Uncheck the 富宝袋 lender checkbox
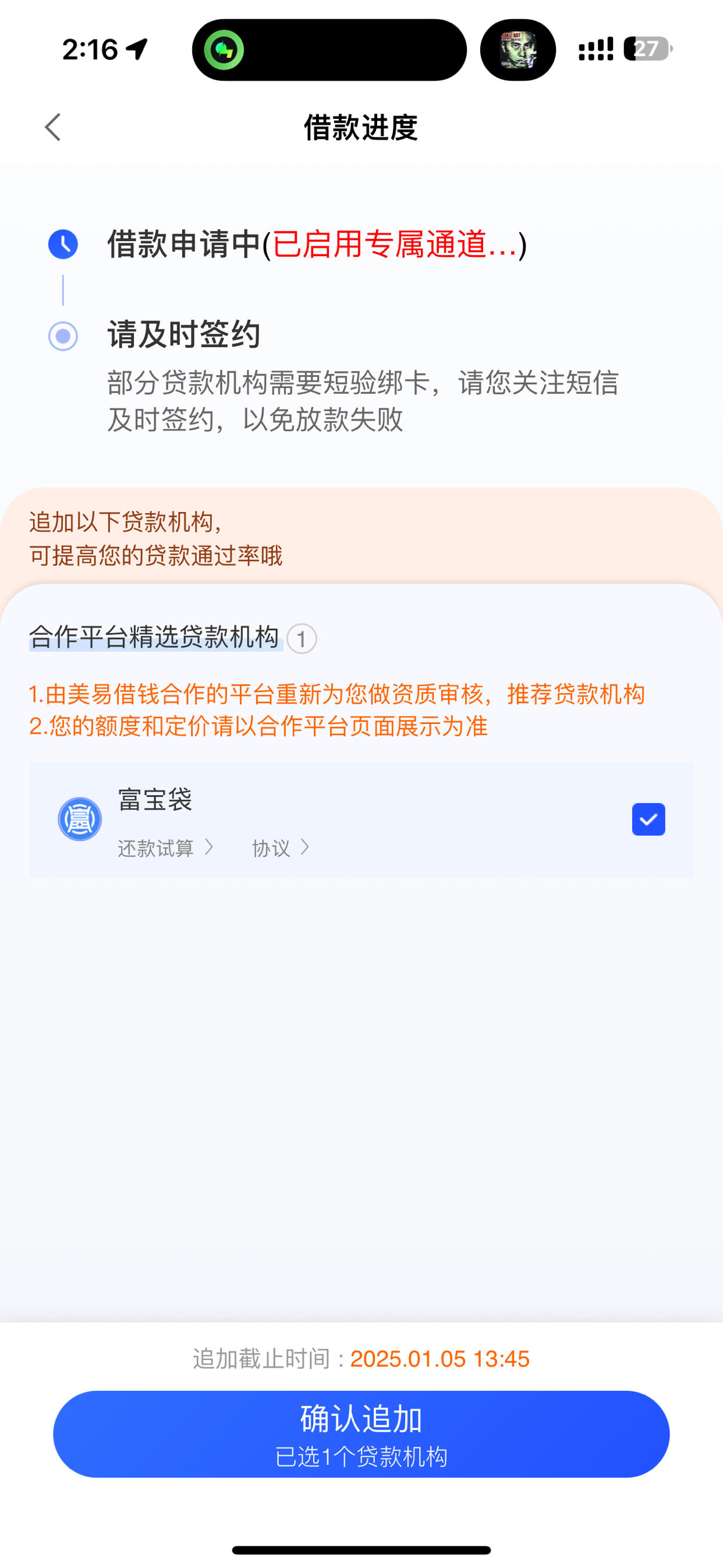This screenshot has width=723, height=1568. click(x=648, y=820)
